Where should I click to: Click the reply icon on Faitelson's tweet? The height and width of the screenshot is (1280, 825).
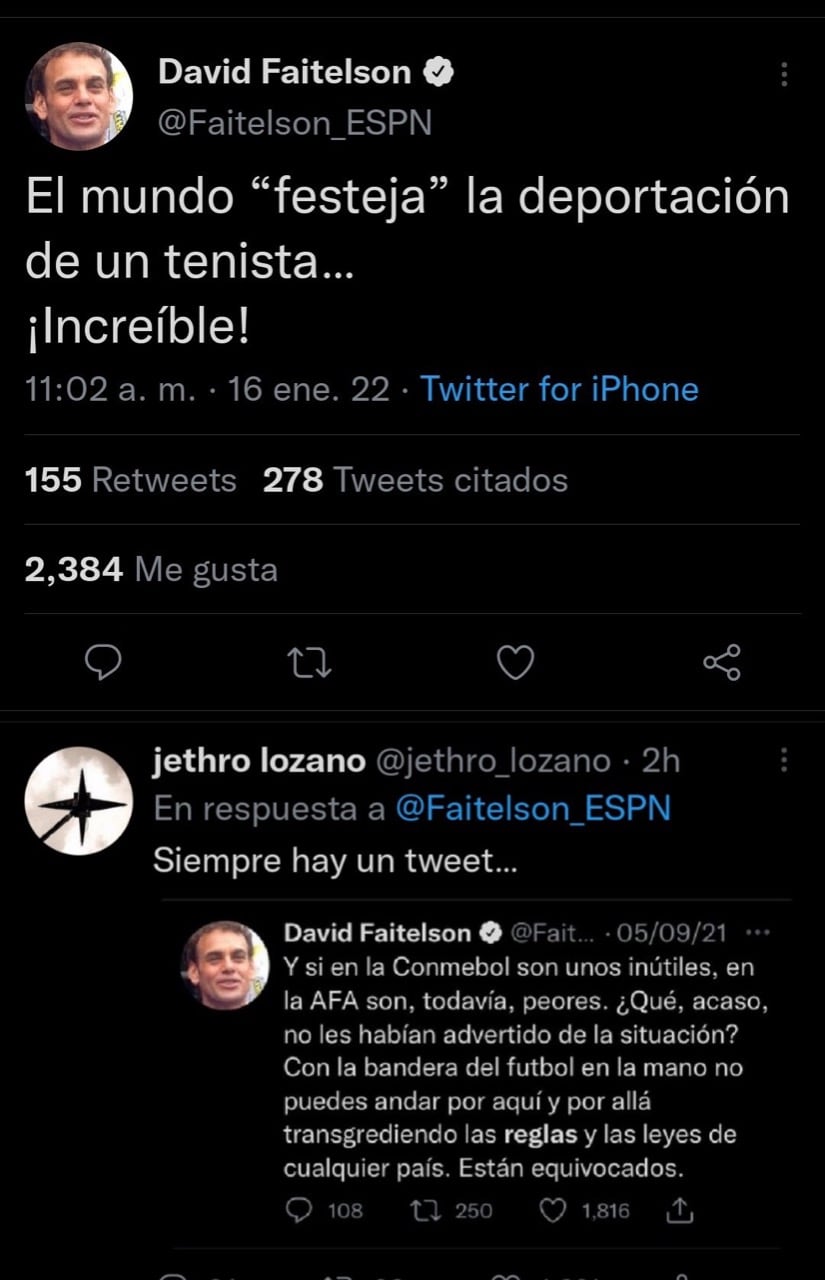tap(103, 662)
